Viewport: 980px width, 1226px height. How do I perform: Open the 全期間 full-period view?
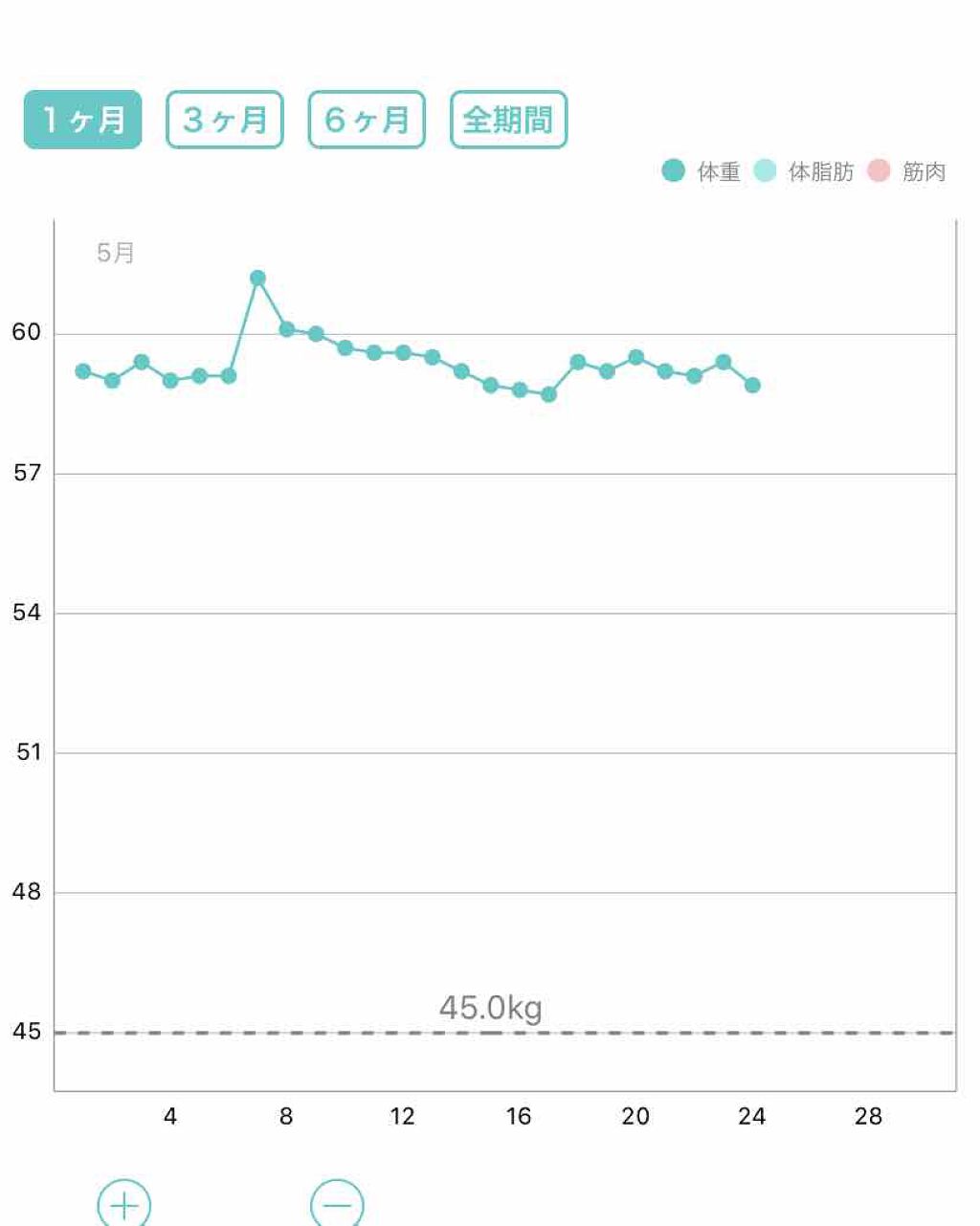[x=508, y=119]
